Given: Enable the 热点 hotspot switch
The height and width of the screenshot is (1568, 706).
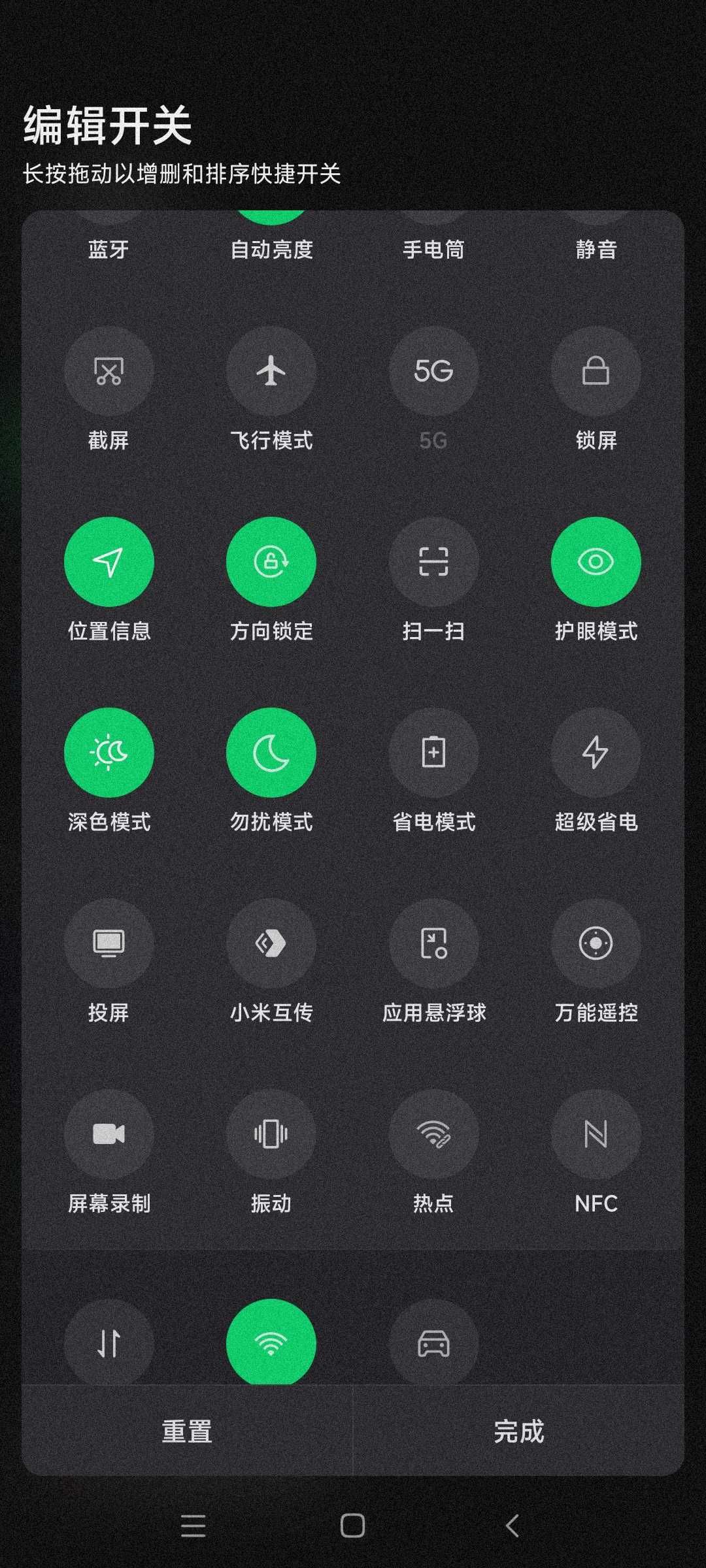Looking at the screenshot, I should click(433, 1135).
